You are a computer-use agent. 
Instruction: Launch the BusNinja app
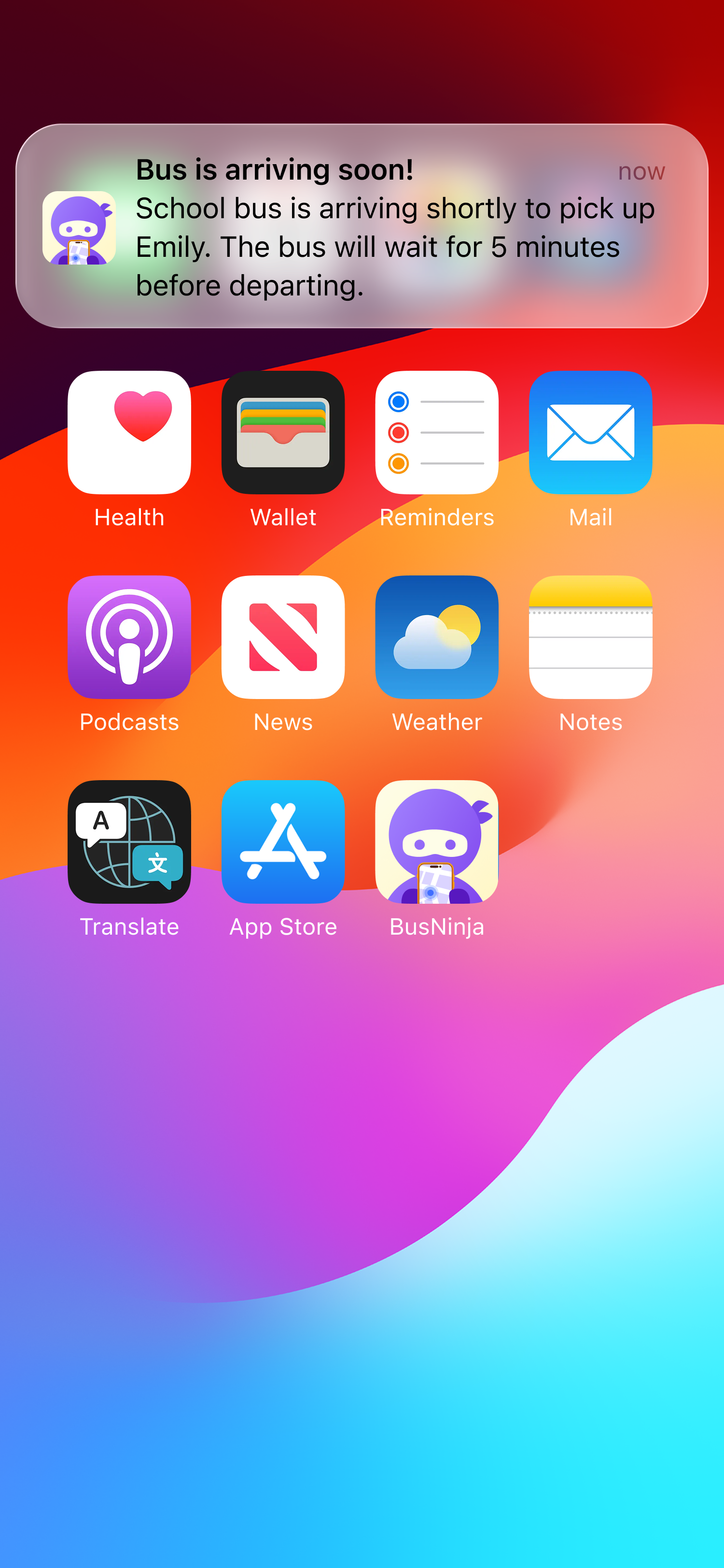tap(437, 841)
